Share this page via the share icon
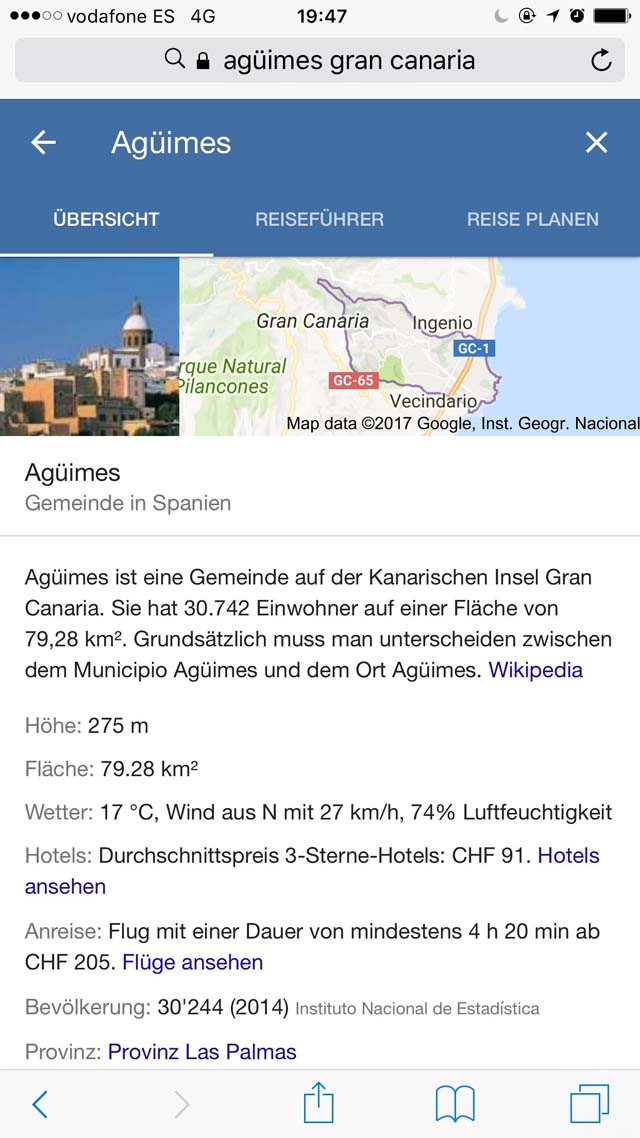The height and width of the screenshot is (1138, 640). click(319, 1102)
